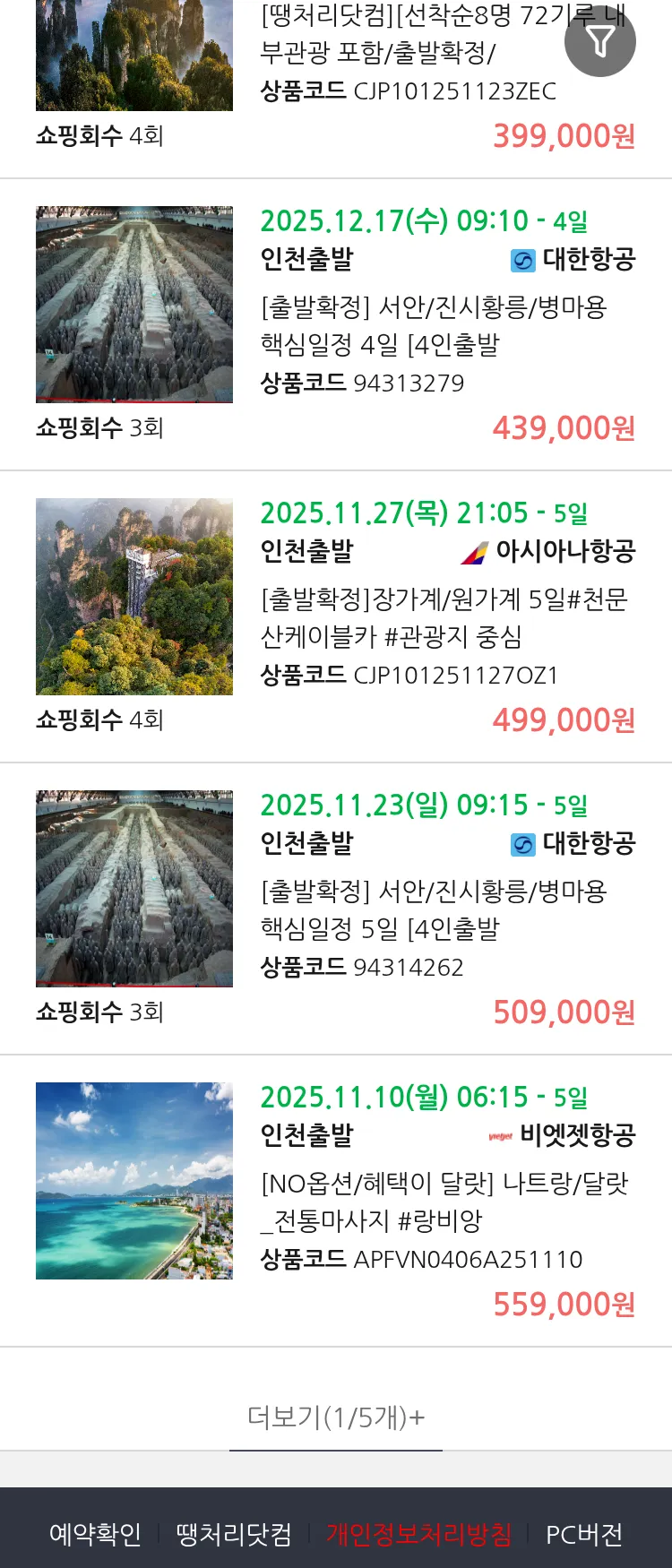Screen dimensions: 672x1568
Task: Open the 땡처리닷컴 footer link
Action: [x=234, y=1534]
